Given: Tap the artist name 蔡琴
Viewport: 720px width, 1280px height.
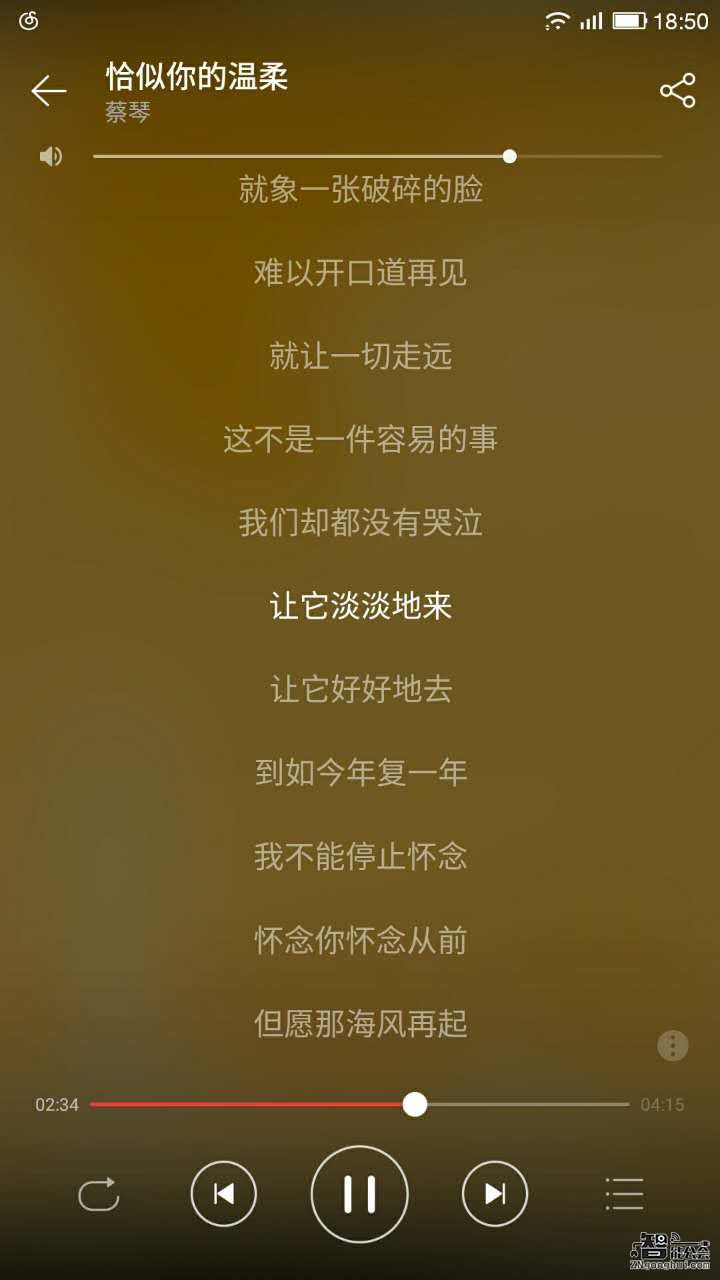Looking at the screenshot, I should [x=123, y=114].
